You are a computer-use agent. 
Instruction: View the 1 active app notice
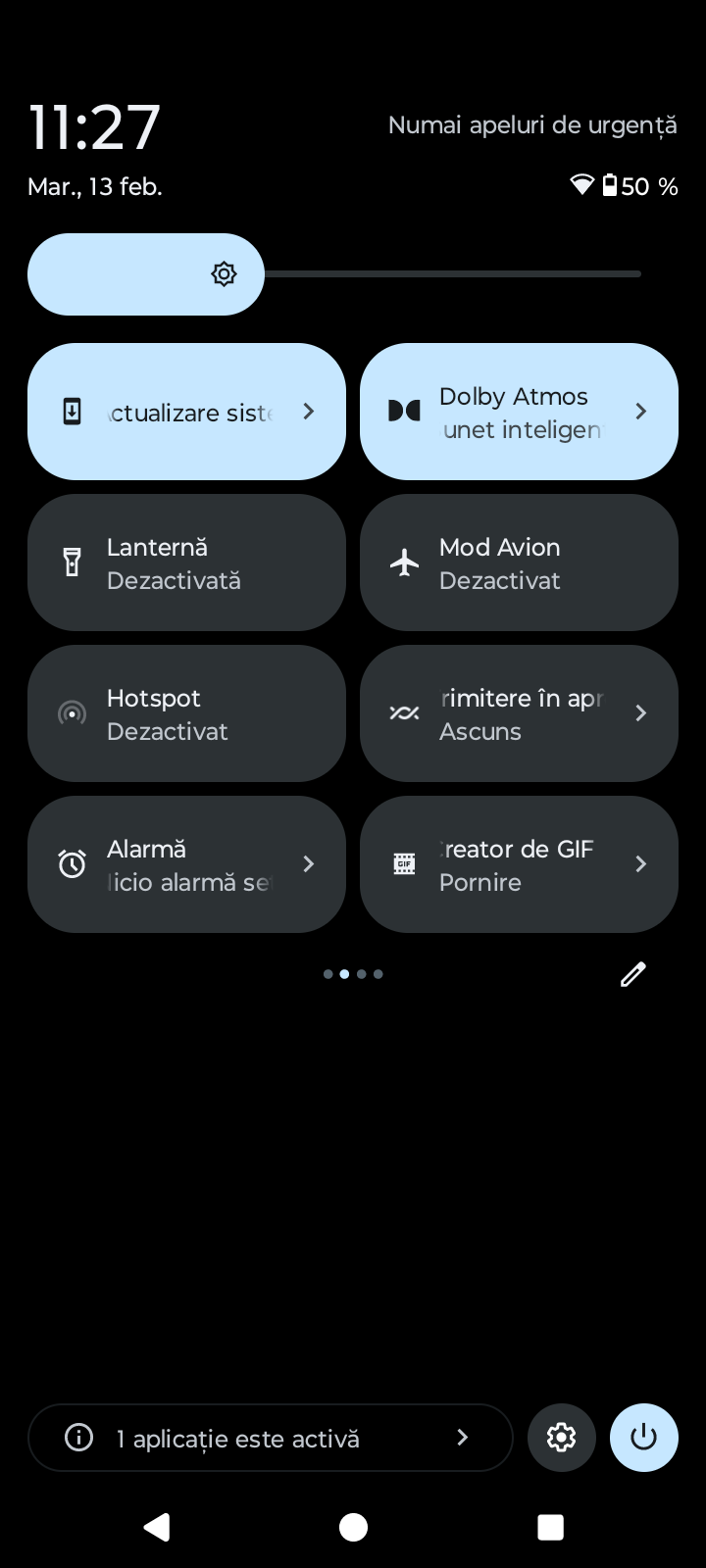pyautogui.click(x=270, y=1438)
